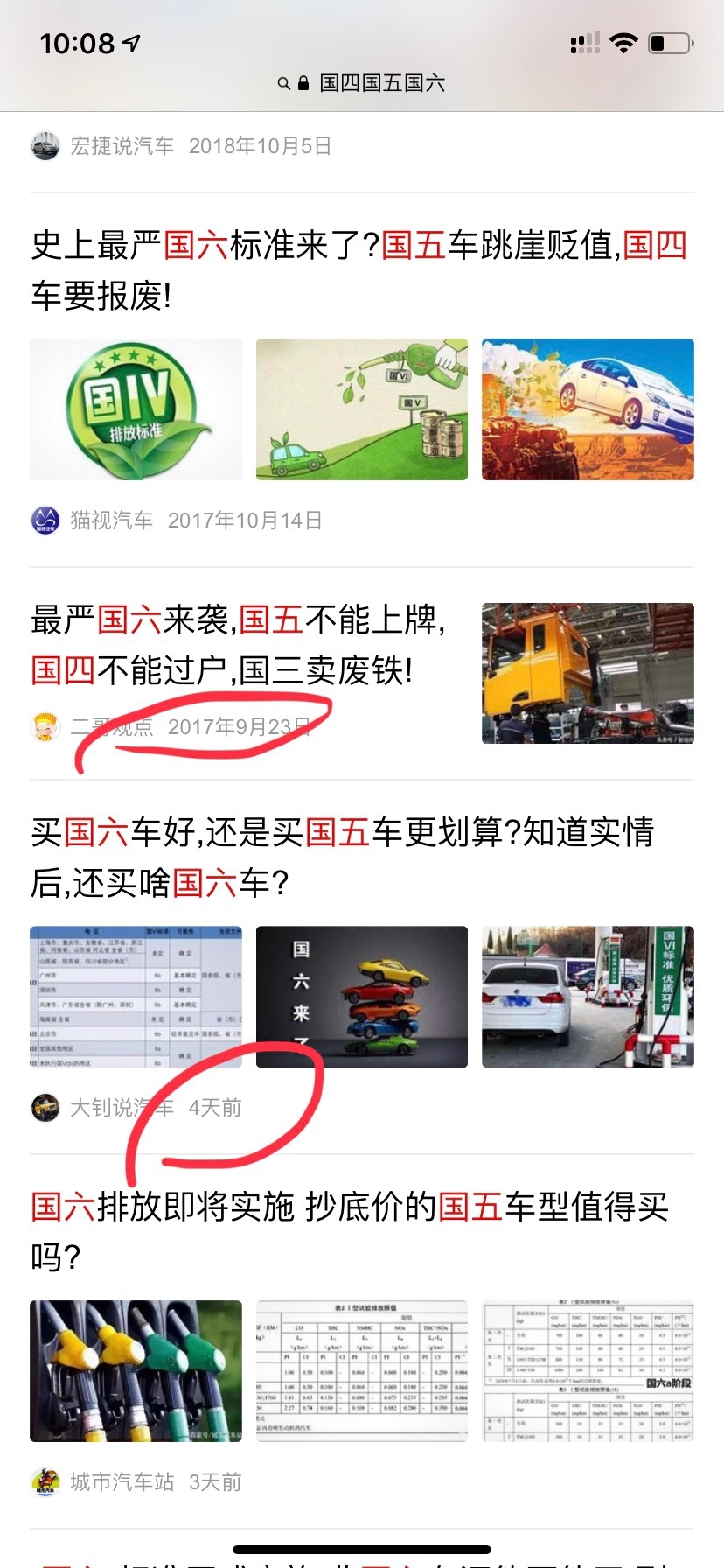Open the stacked colorful cars thumbnail
This screenshot has height=1568, width=724.
[362, 997]
